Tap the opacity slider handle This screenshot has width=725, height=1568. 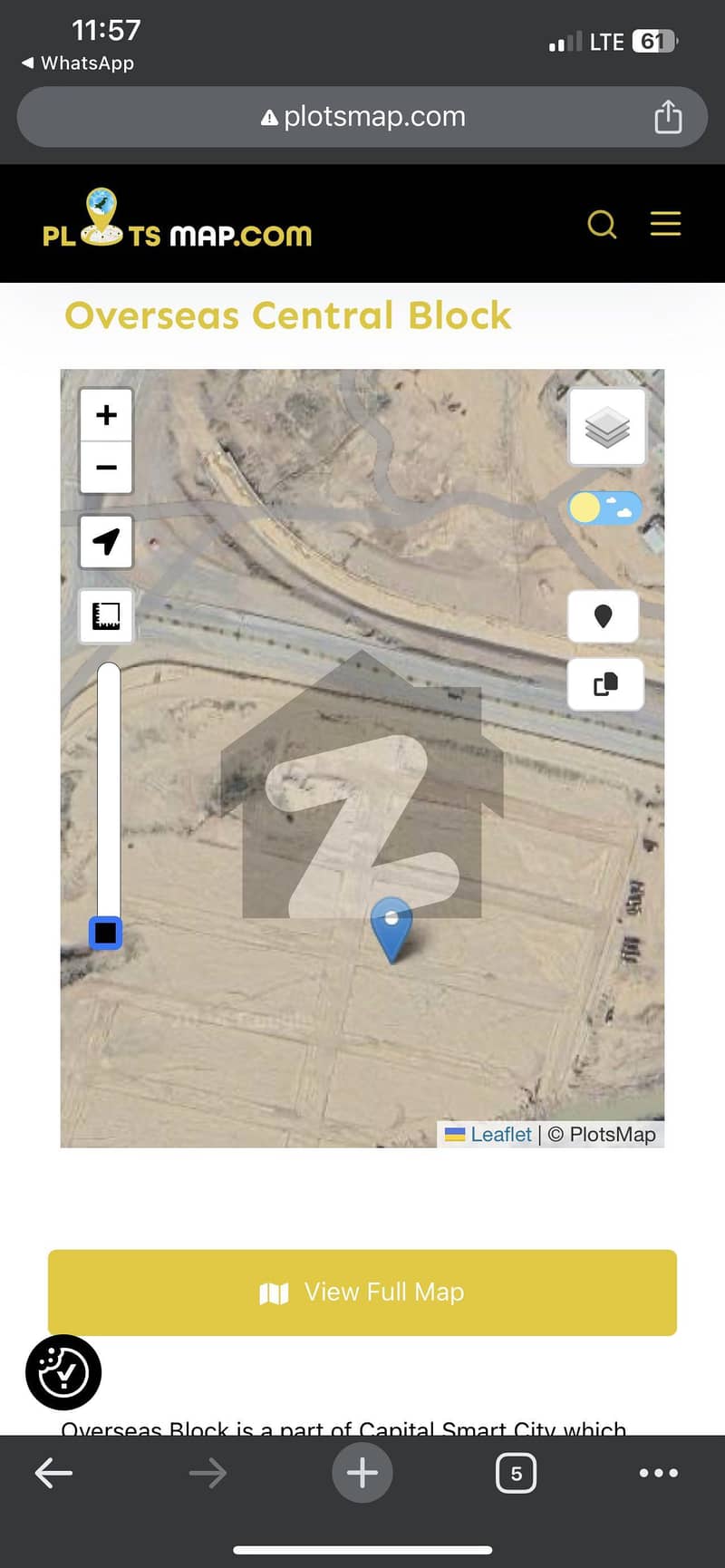[x=106, y=933]
